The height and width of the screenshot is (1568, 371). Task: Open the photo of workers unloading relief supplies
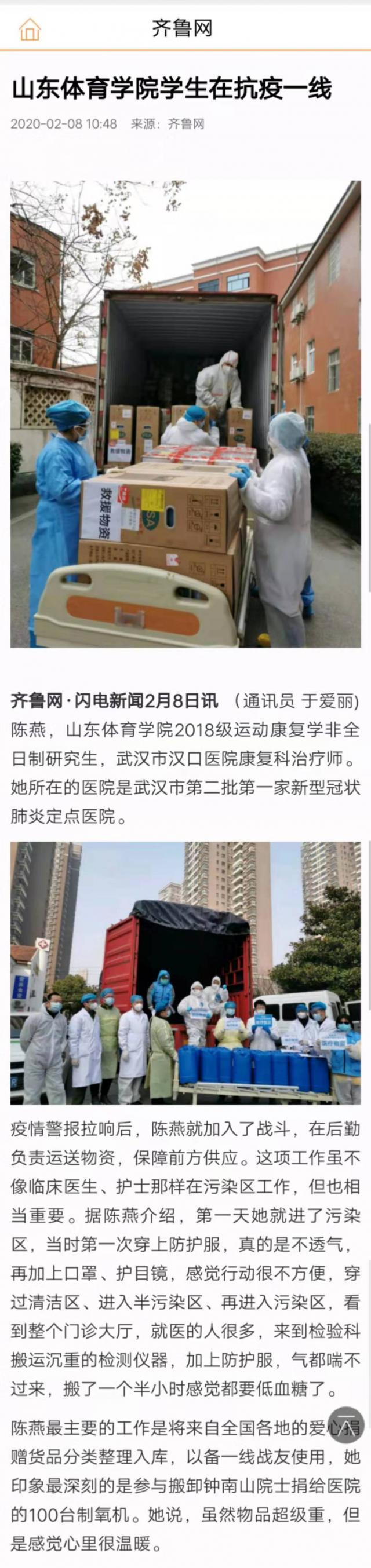(185, 414)
